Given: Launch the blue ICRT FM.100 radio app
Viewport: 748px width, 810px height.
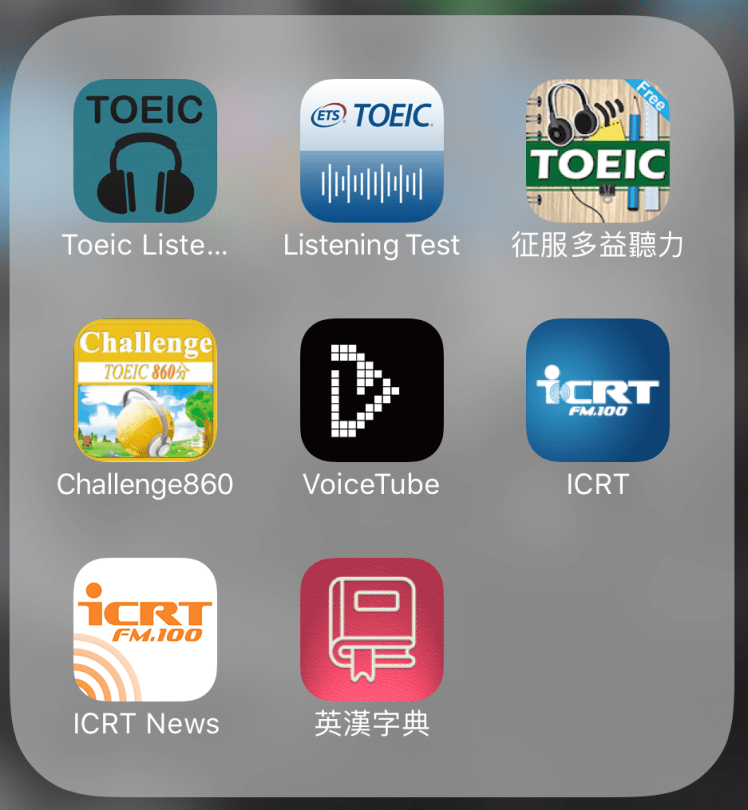Looking at the screenshot, I should (597, 389).
